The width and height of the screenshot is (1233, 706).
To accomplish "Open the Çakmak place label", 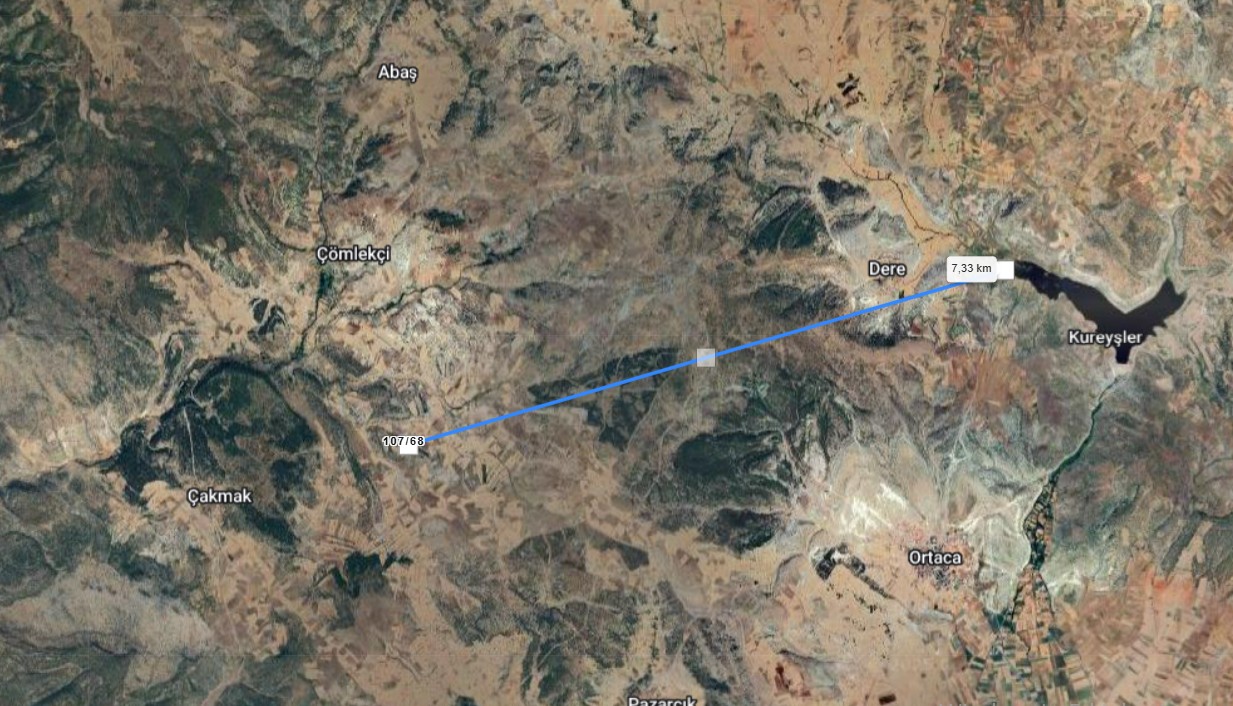I will [220, 496].
